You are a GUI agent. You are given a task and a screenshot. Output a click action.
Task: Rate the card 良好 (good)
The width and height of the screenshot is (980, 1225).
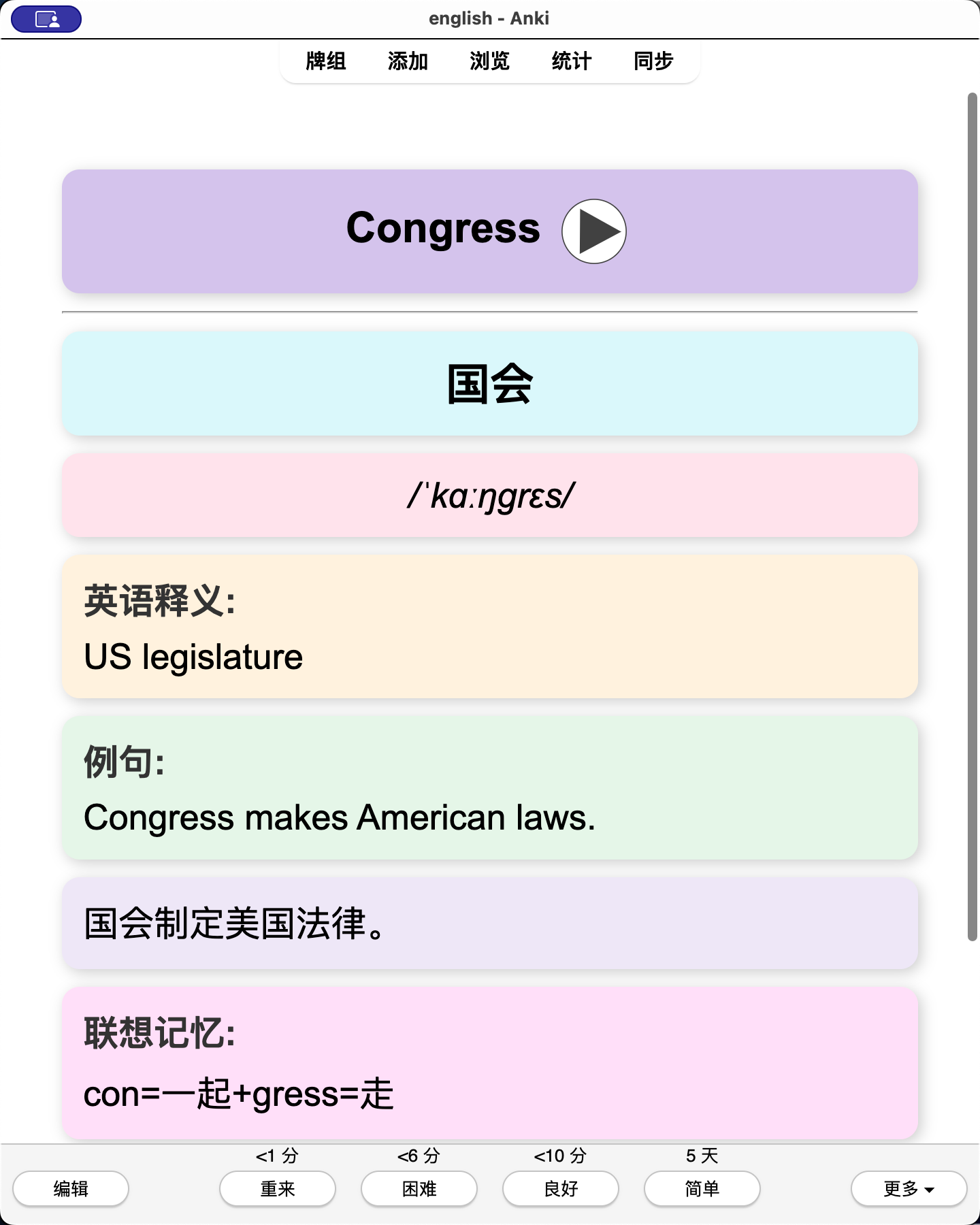(x=561, y=1188)
